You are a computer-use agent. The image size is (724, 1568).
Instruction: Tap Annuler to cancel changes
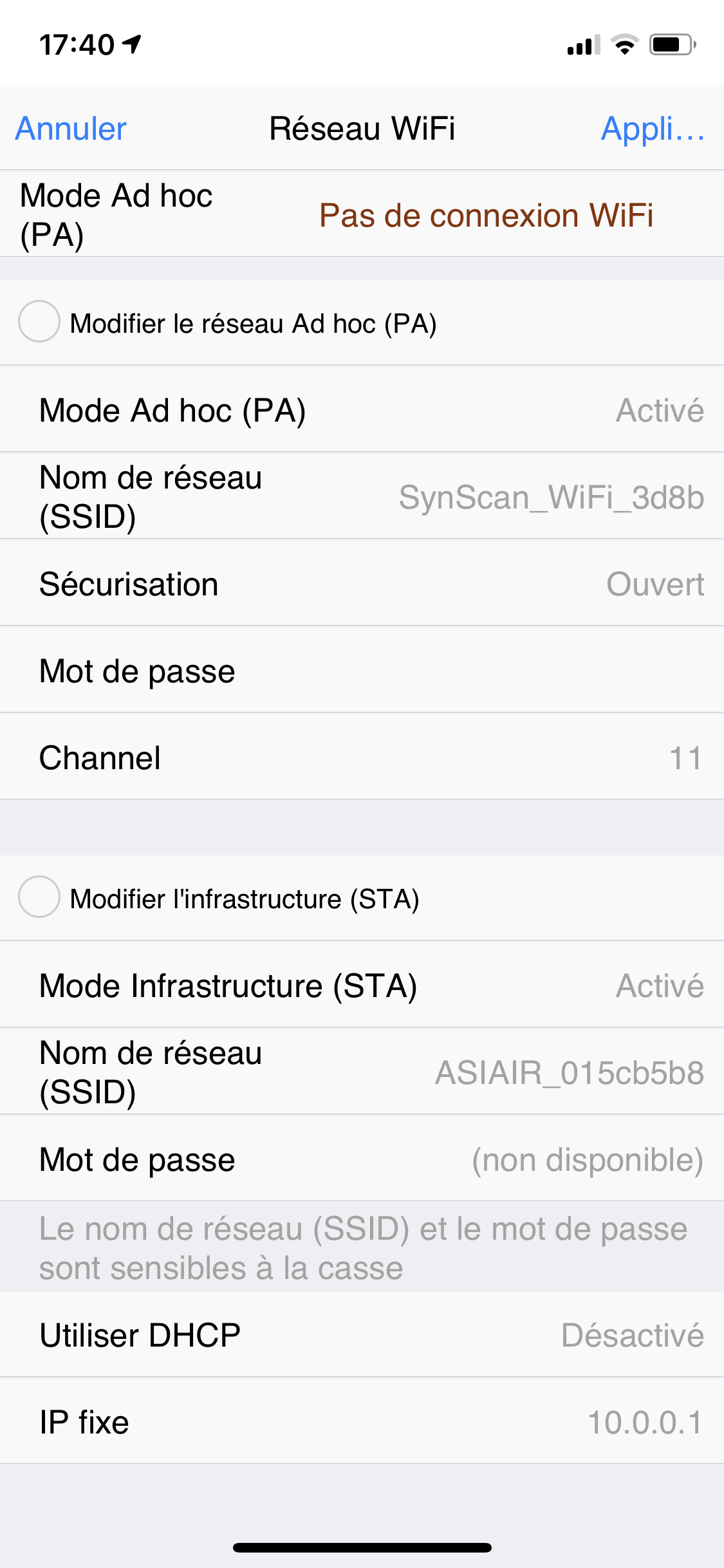(71, 129)
